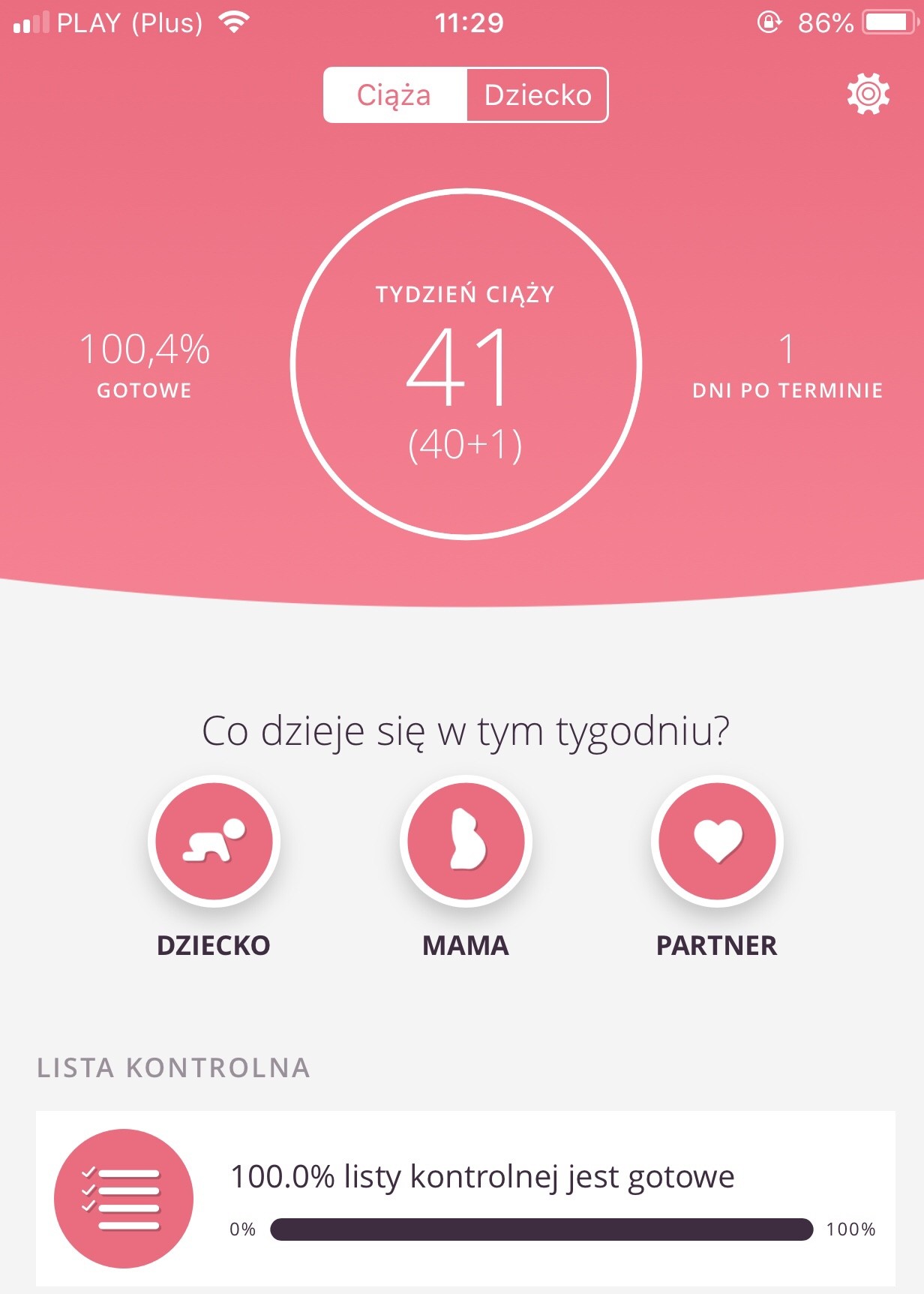Select the Ciąża tab

tap(394, 95)
